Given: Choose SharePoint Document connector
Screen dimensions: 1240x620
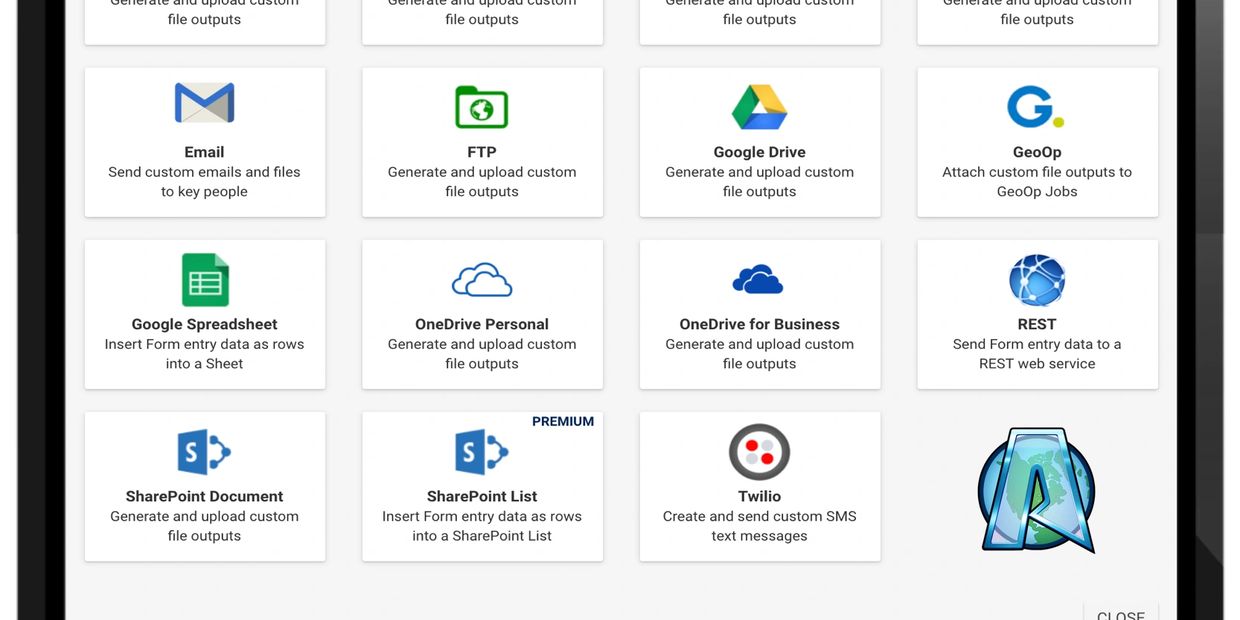Looking at the screenshot, I should pos(204,486).
